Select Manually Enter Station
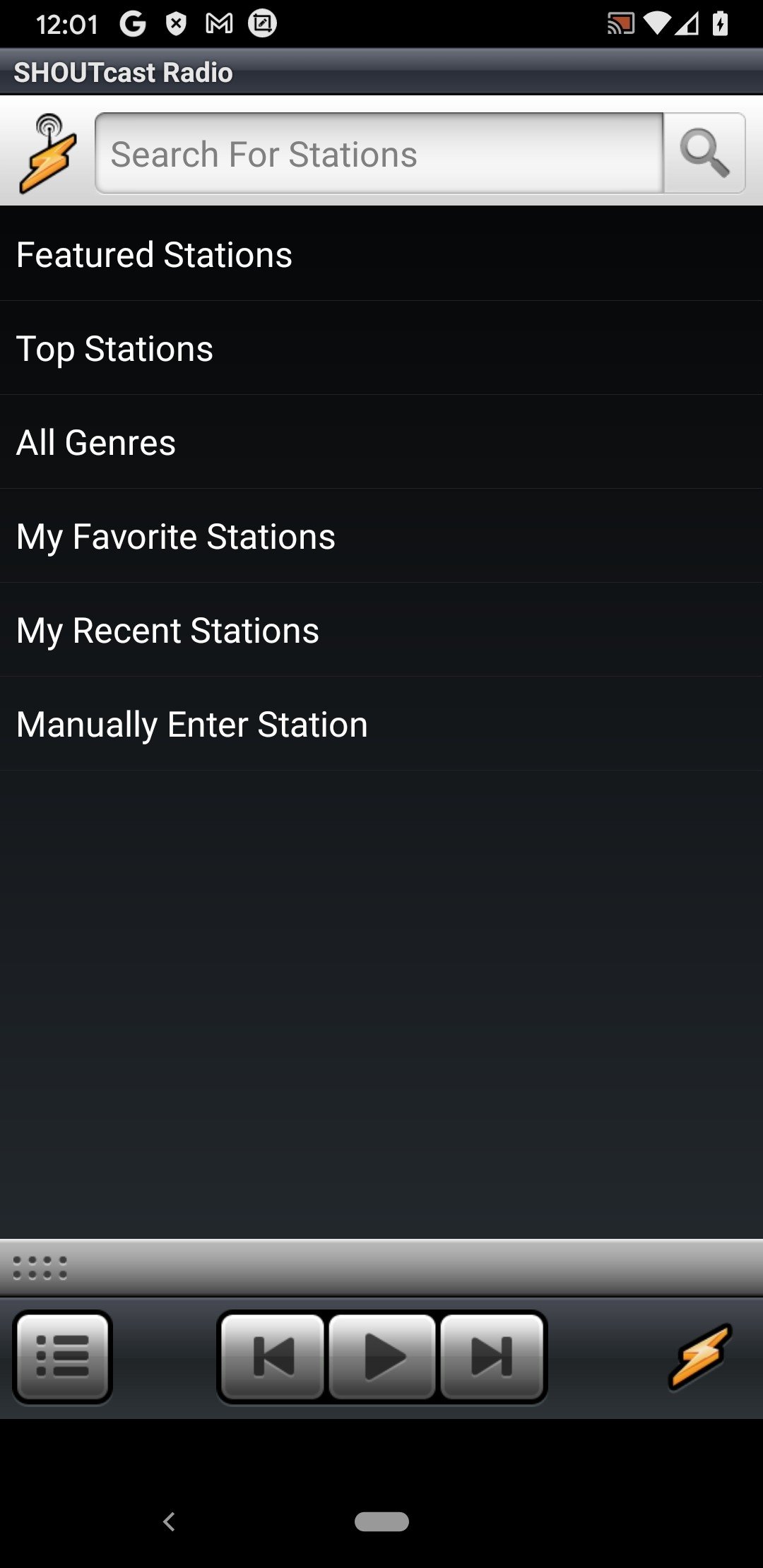This screenshot has height=1568, width=763. click(x=381, y=724)
